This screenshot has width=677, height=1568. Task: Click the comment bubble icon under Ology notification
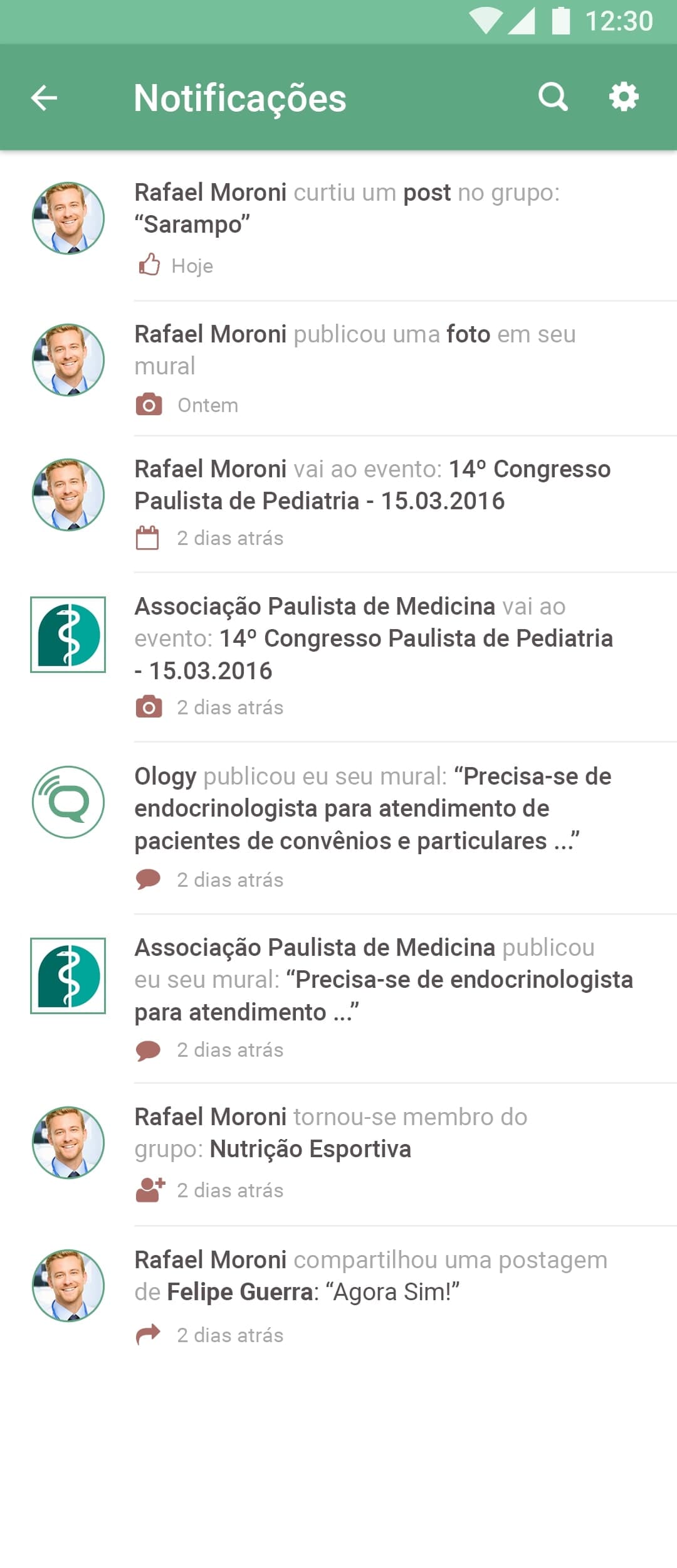tap(148, 879)
